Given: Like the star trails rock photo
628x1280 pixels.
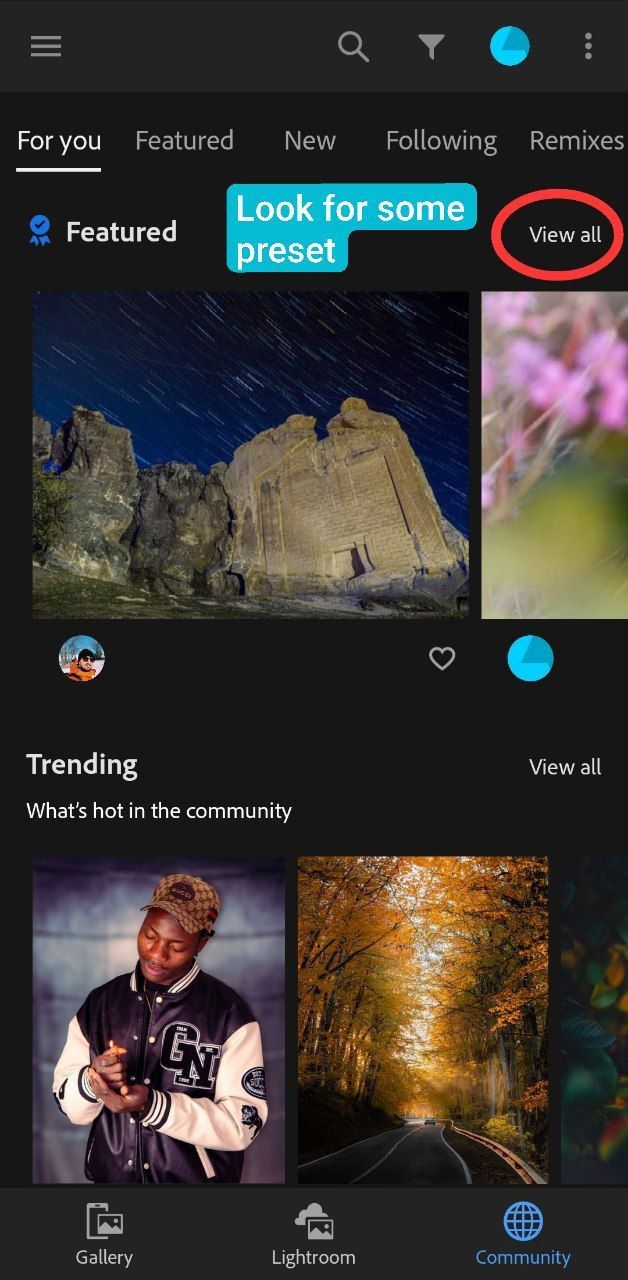Looking at the screenshot, I should pos(442,658).
